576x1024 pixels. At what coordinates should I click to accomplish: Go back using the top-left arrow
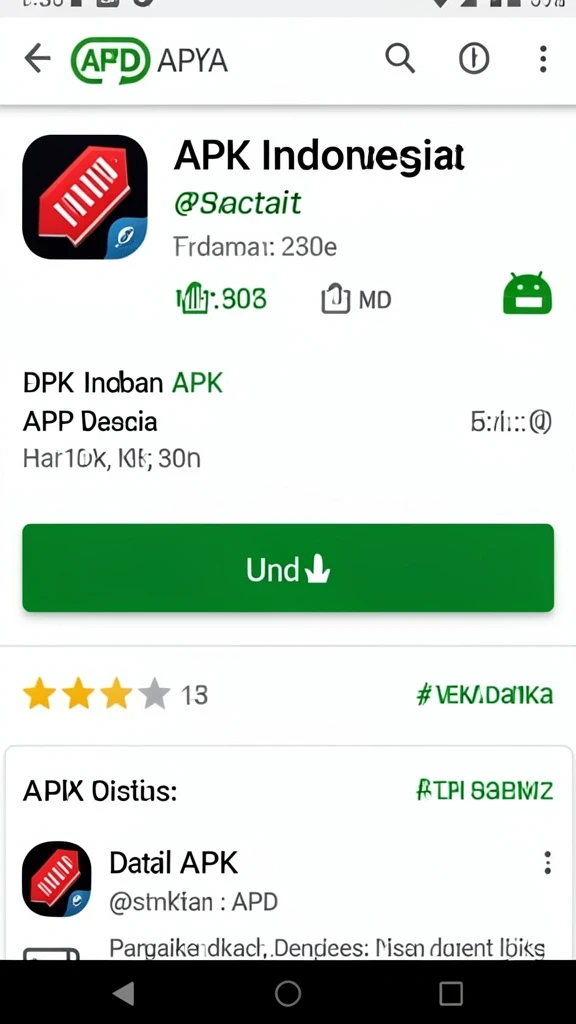[37, 59]
